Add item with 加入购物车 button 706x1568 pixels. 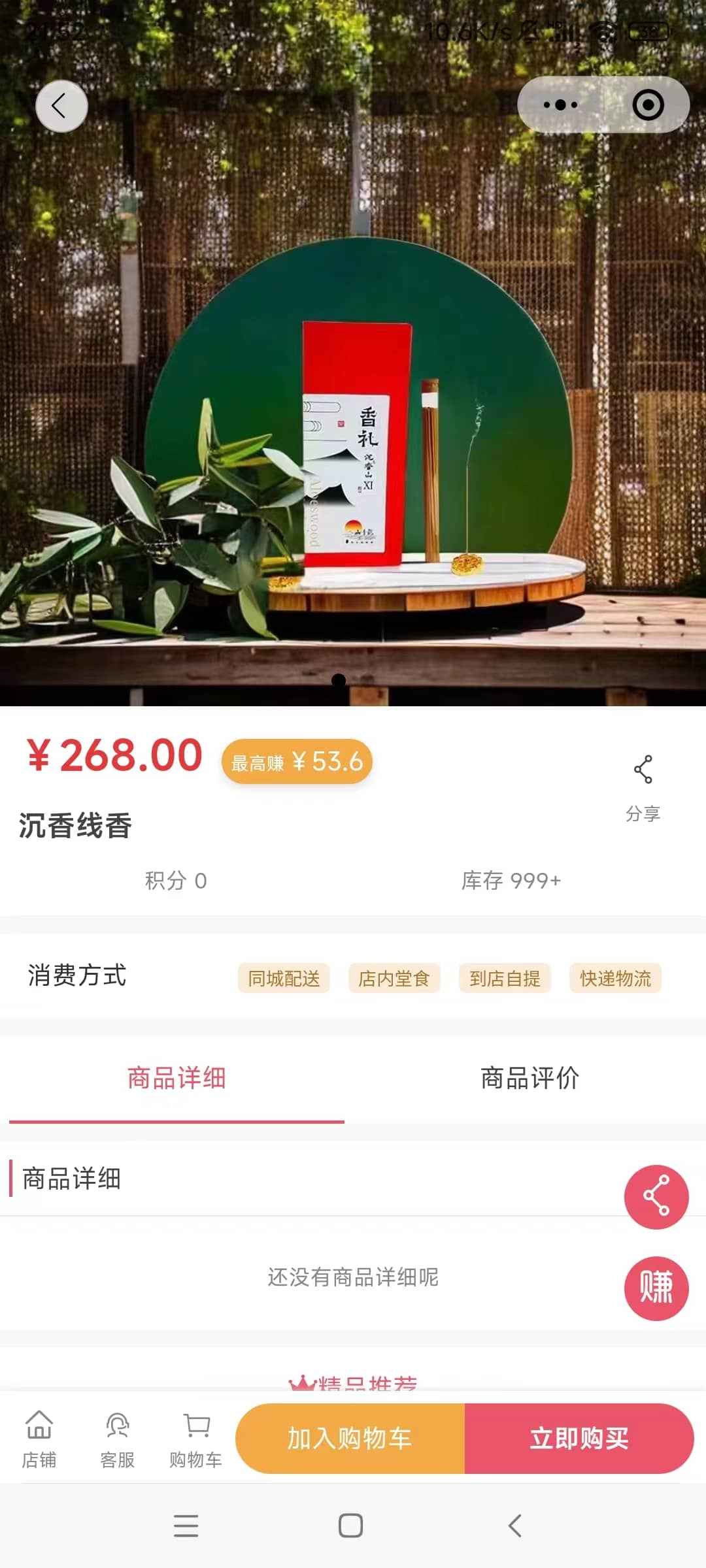coord(350,1439)
